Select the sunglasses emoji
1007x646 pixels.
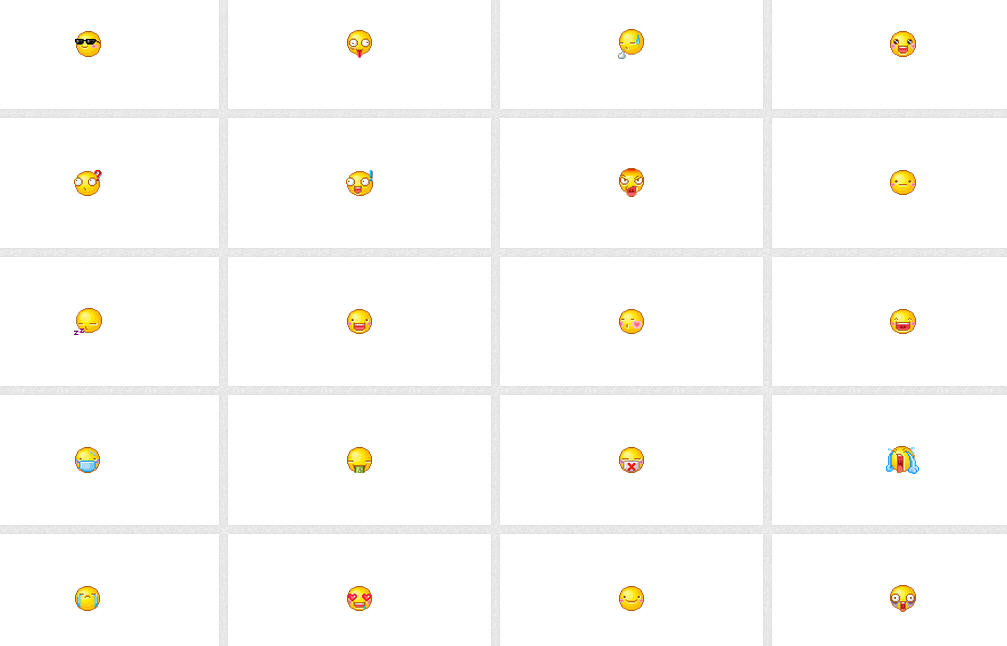tap(88, 44)
